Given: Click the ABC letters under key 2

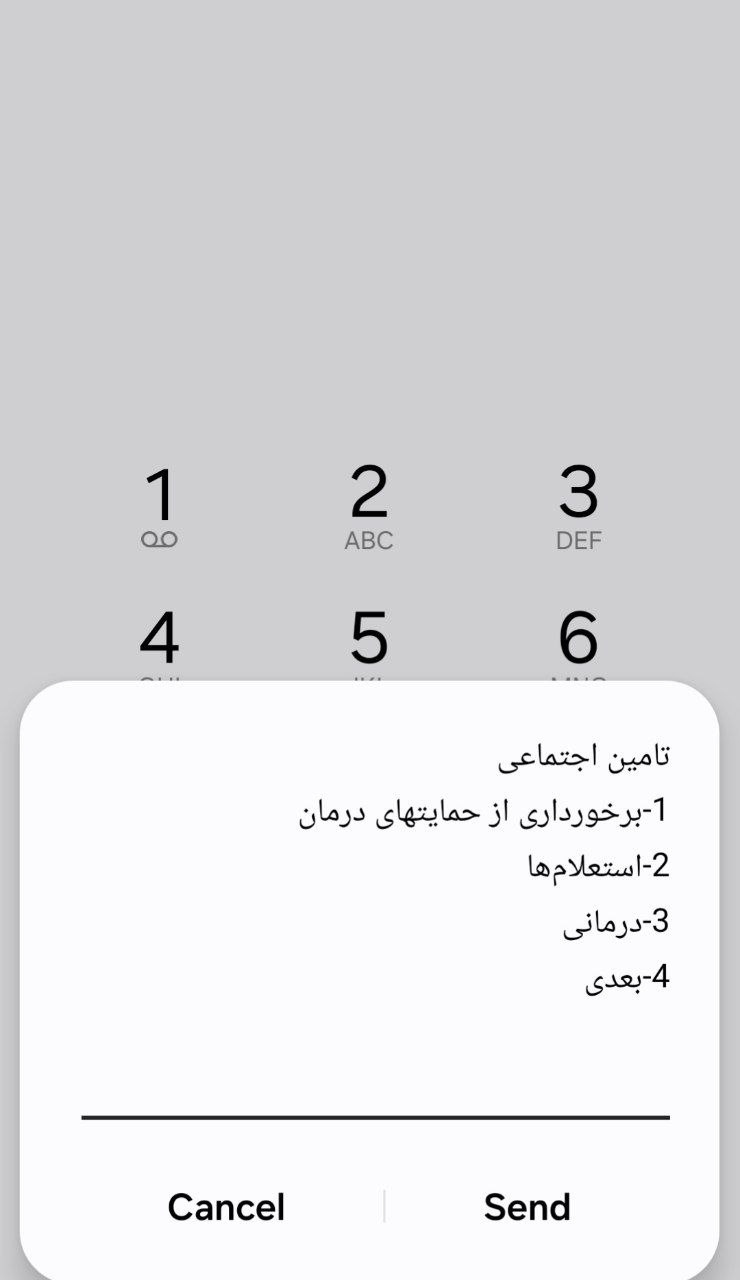Looking at the screenshot, I should pyautogui.click(x=369, y=540).
